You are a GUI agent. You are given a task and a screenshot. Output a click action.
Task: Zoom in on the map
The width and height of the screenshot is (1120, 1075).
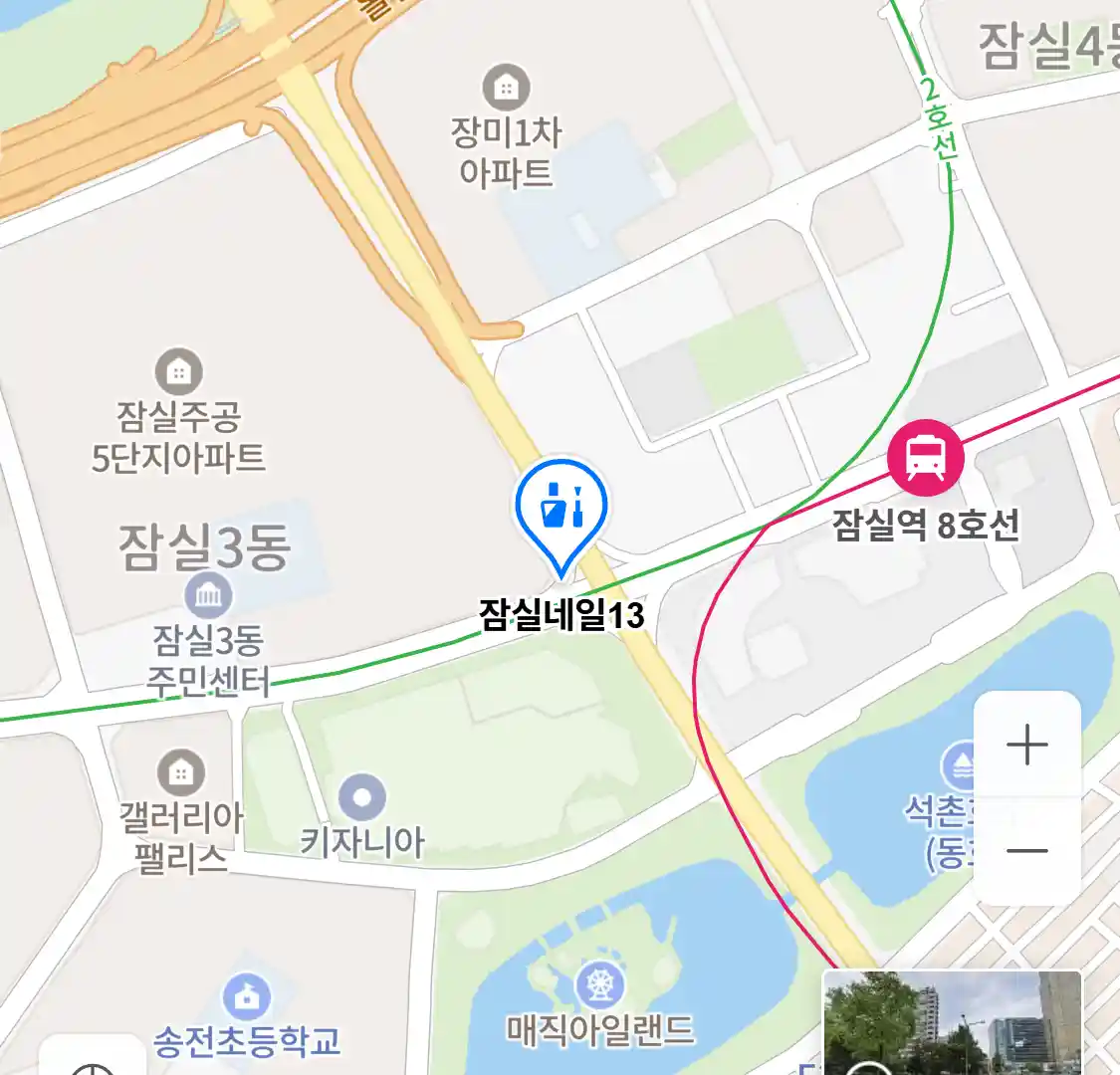click(x=1026, y=745)
